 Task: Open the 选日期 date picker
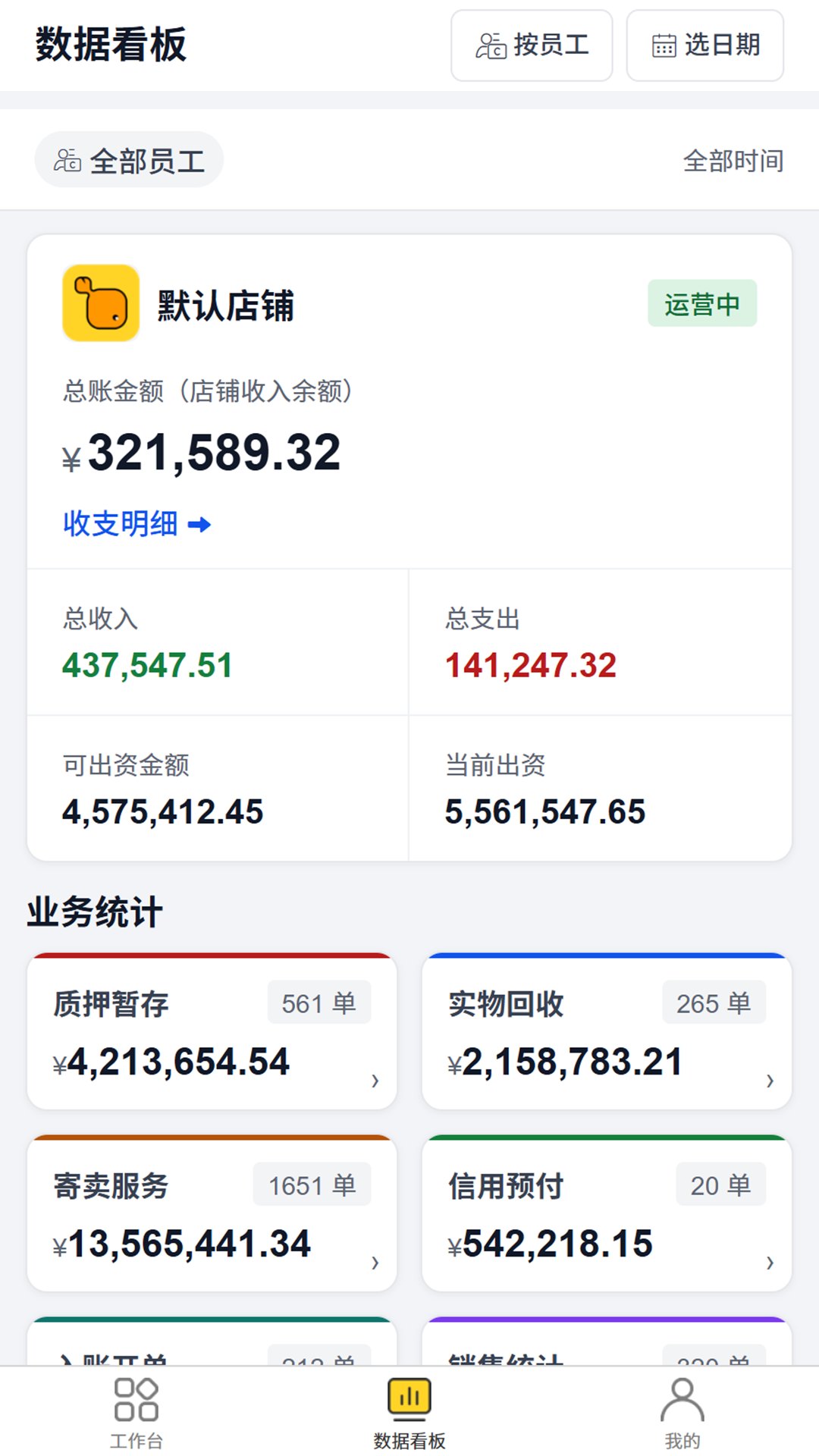click(x=705, y=45)
